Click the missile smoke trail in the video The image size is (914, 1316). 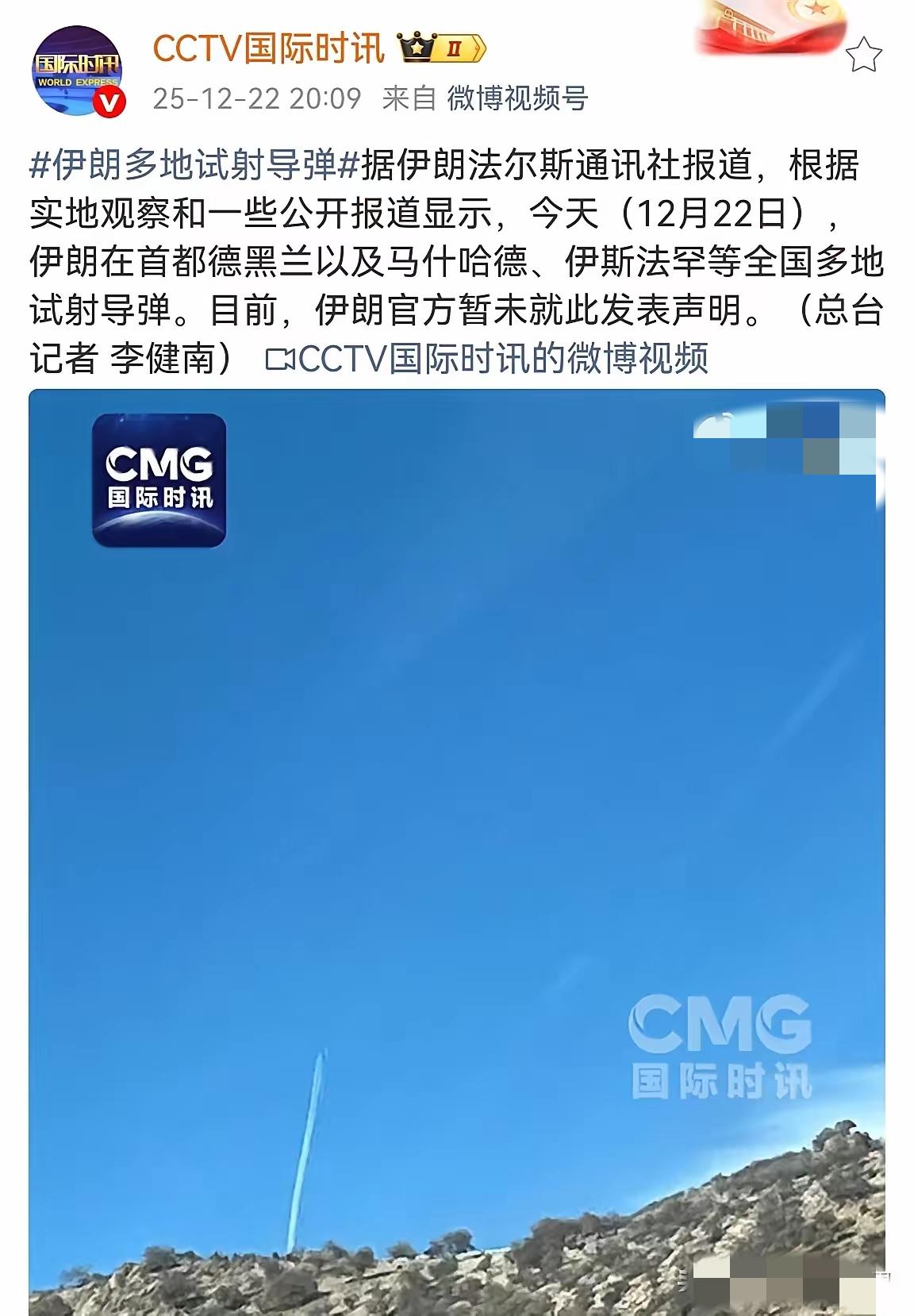click(305, 1151)
